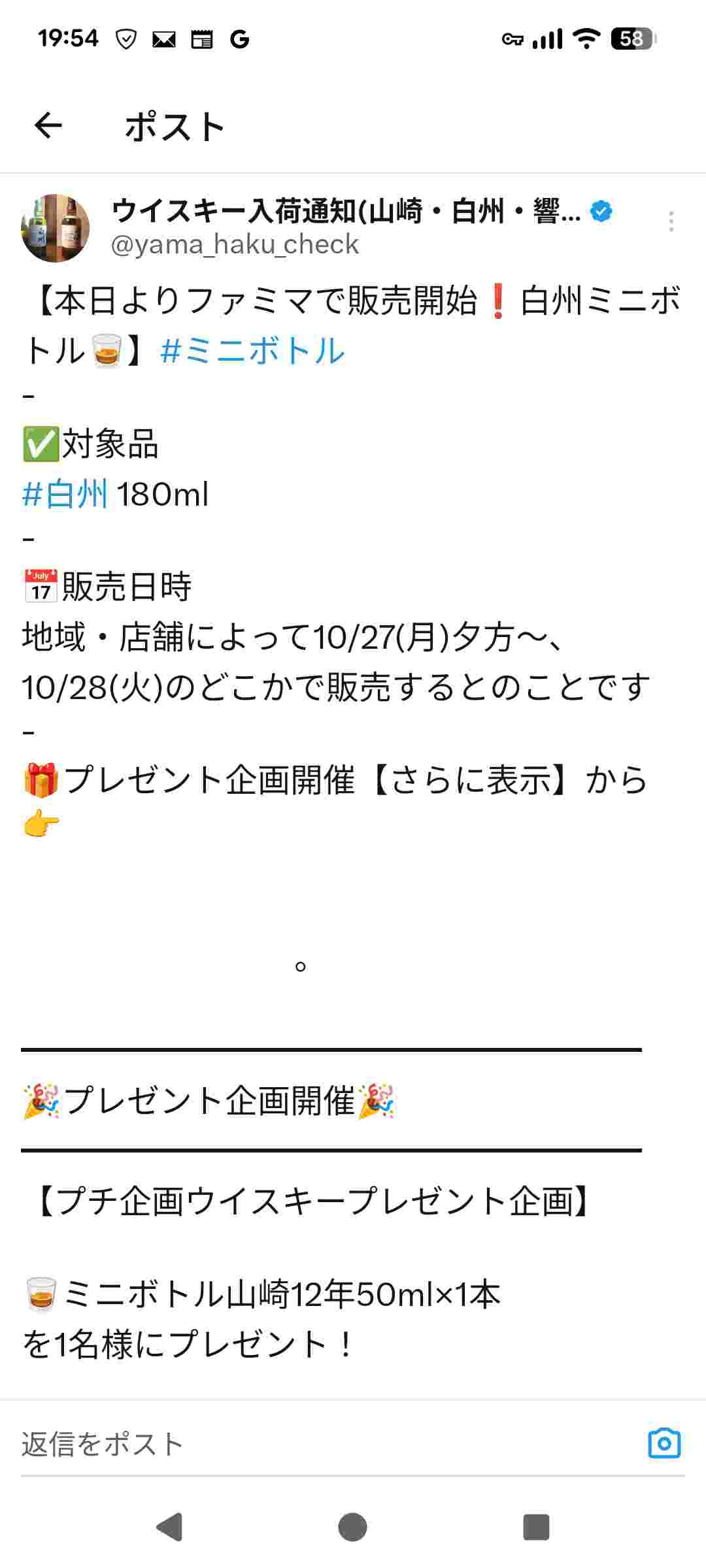
Task: Open the #白州 hashtag
Action: pos(65,494)
